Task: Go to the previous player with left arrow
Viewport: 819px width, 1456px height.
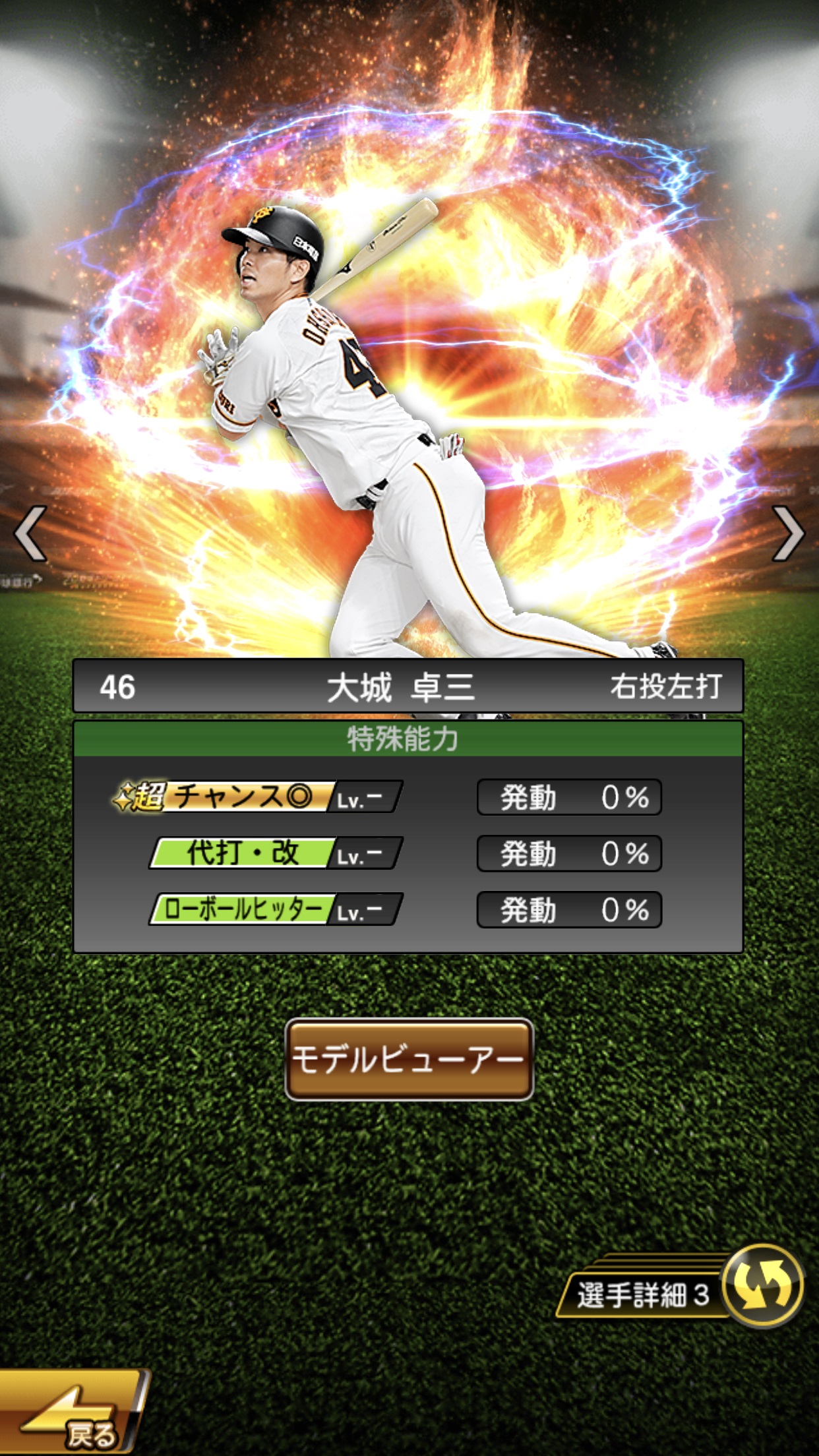Action: pyautogui.click(x=30, y=533)
